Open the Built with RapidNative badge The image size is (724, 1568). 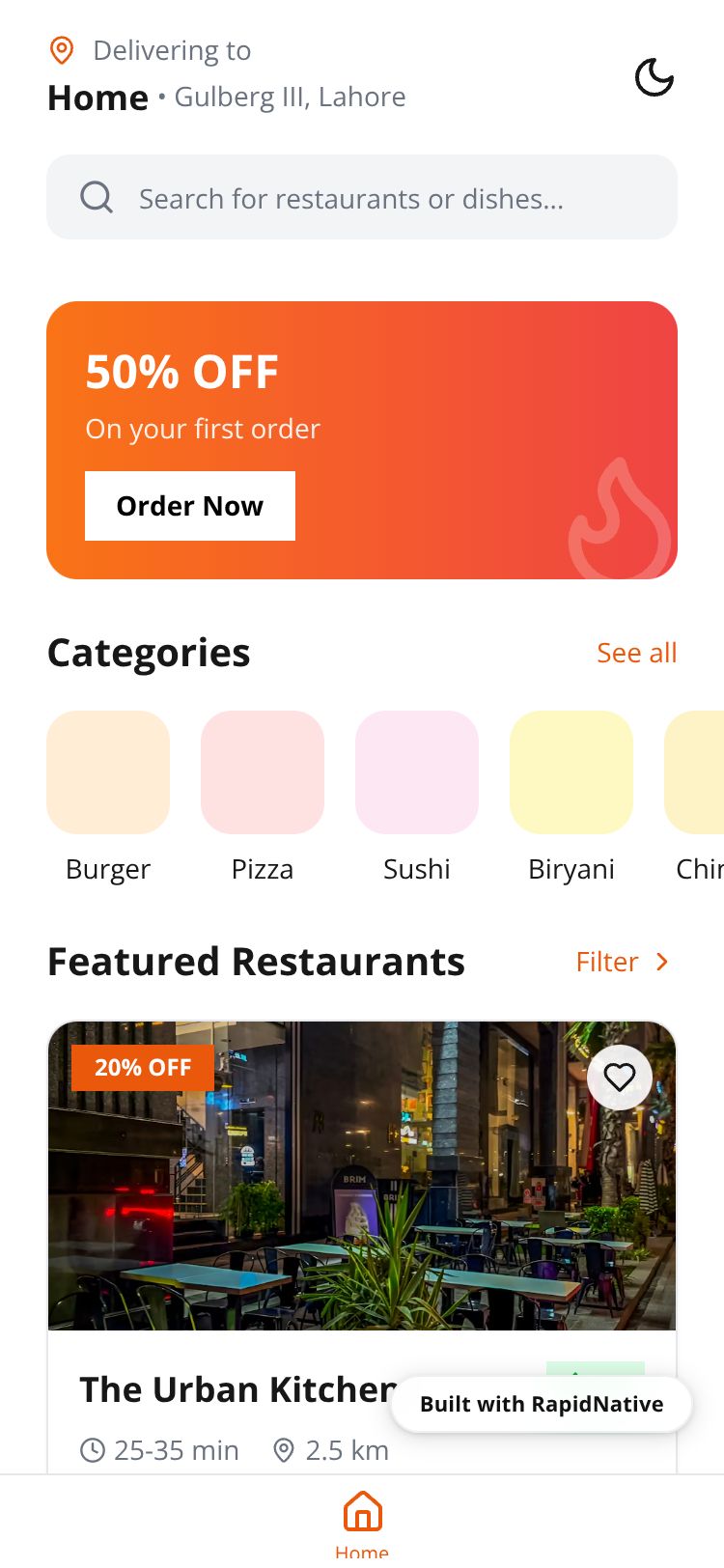pos(542,1404)
